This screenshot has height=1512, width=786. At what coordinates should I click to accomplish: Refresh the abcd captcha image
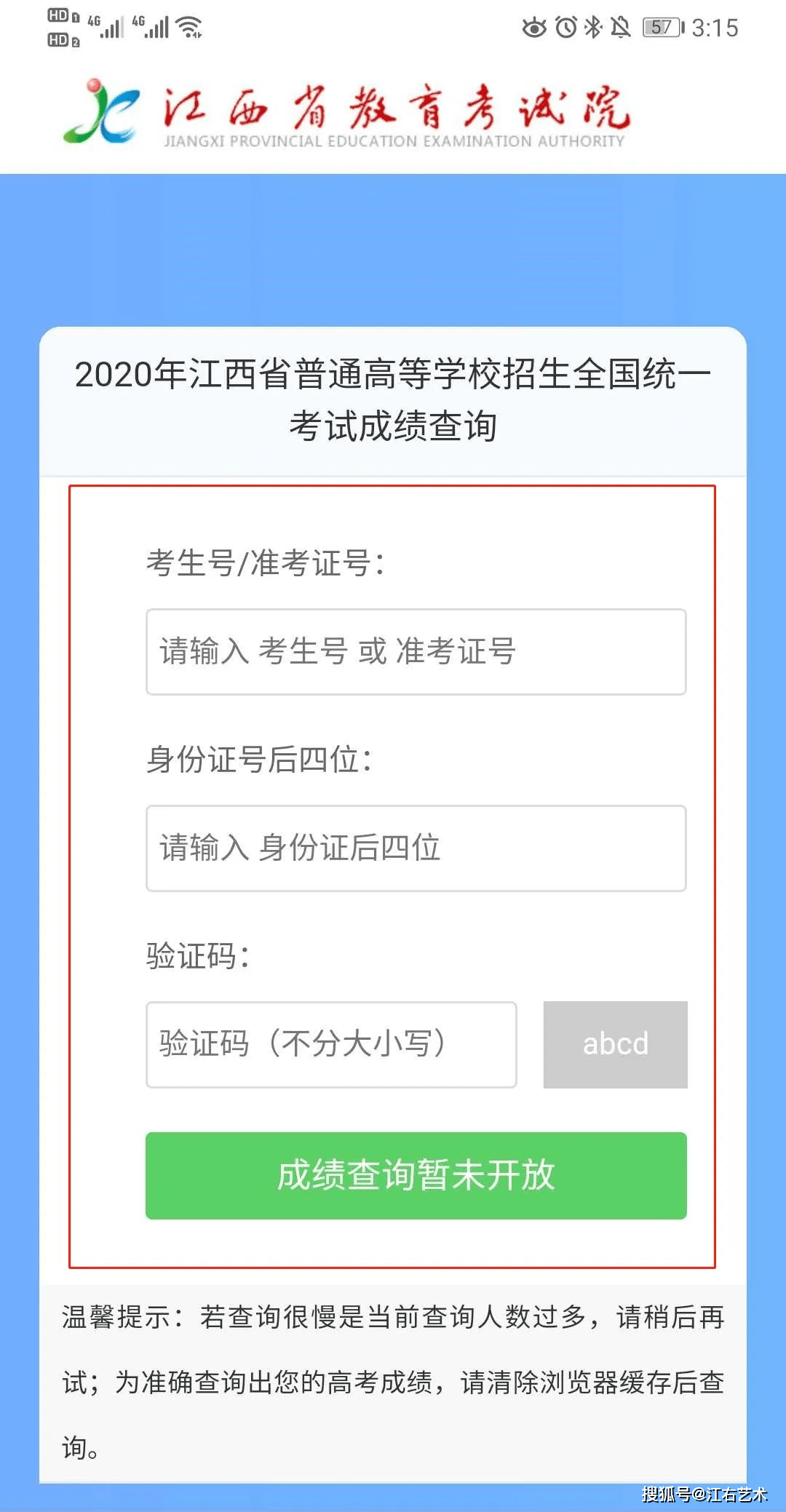[x=615, y=1045]
